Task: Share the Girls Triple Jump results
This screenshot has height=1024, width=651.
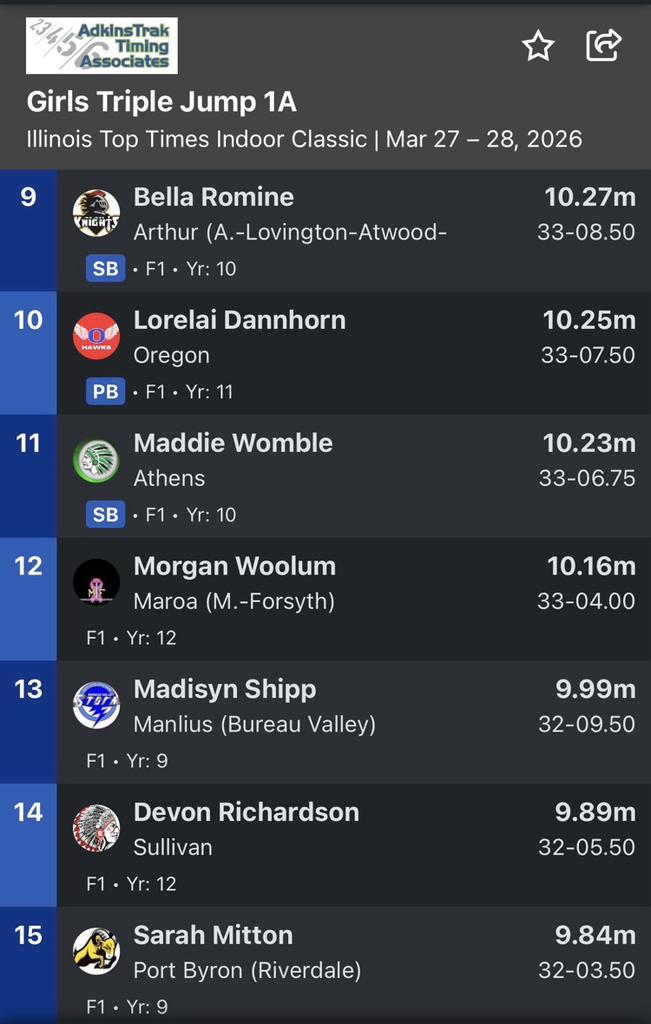Action: pyautogui.click(x=603, y=46)
